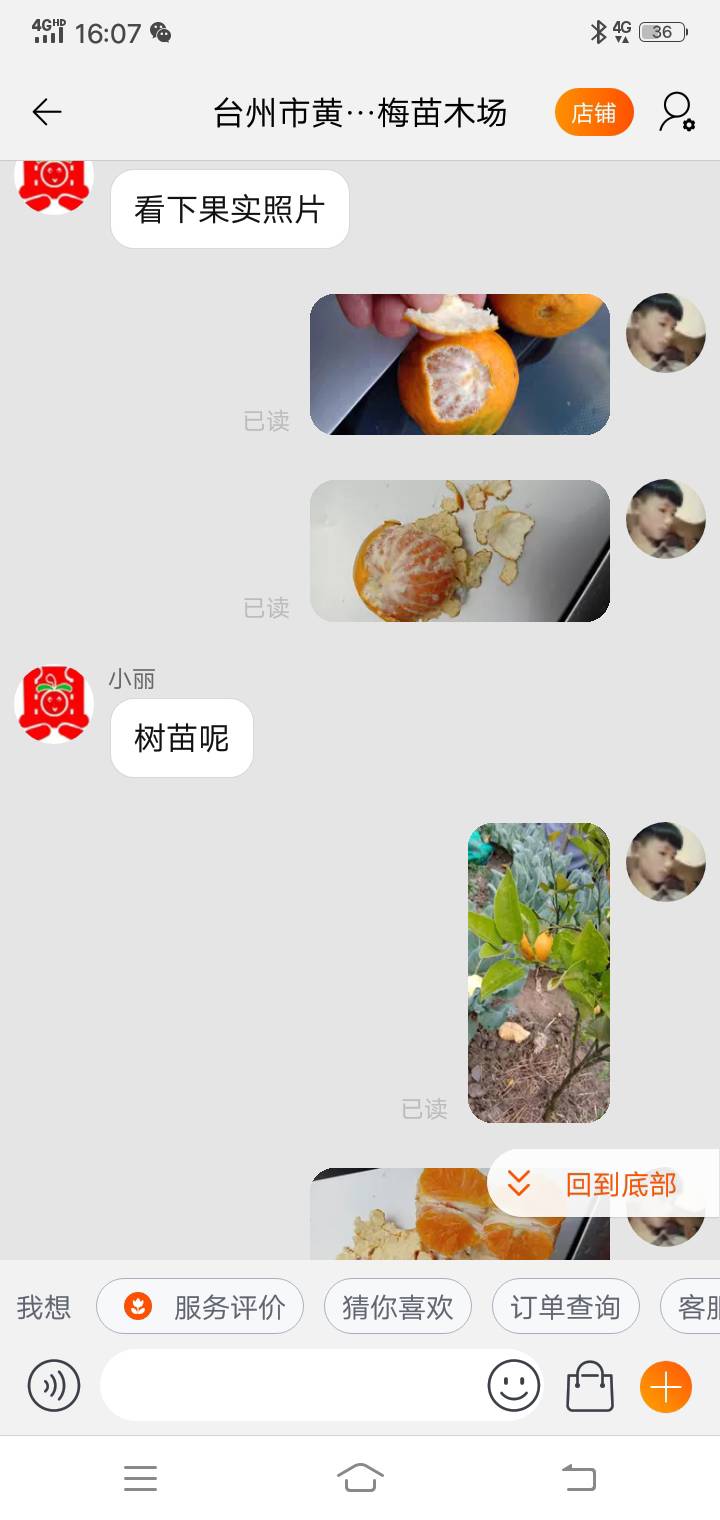This screenshot has width=720, height=1520.
Task: Open the citrus sapling photo
Action: pyautogui.click(x=539, y=972)
